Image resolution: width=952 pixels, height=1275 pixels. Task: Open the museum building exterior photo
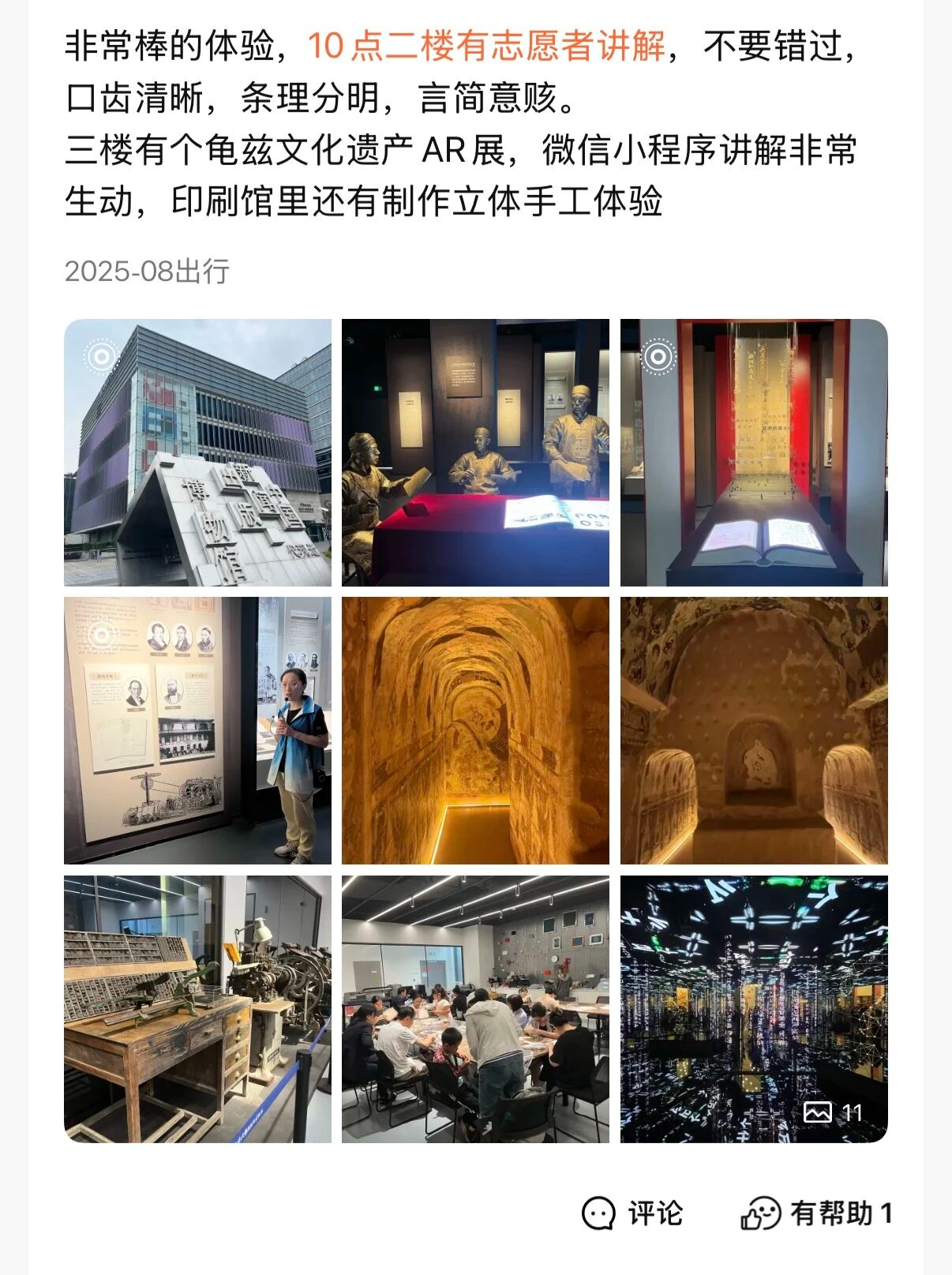click(x=197, y=452)
